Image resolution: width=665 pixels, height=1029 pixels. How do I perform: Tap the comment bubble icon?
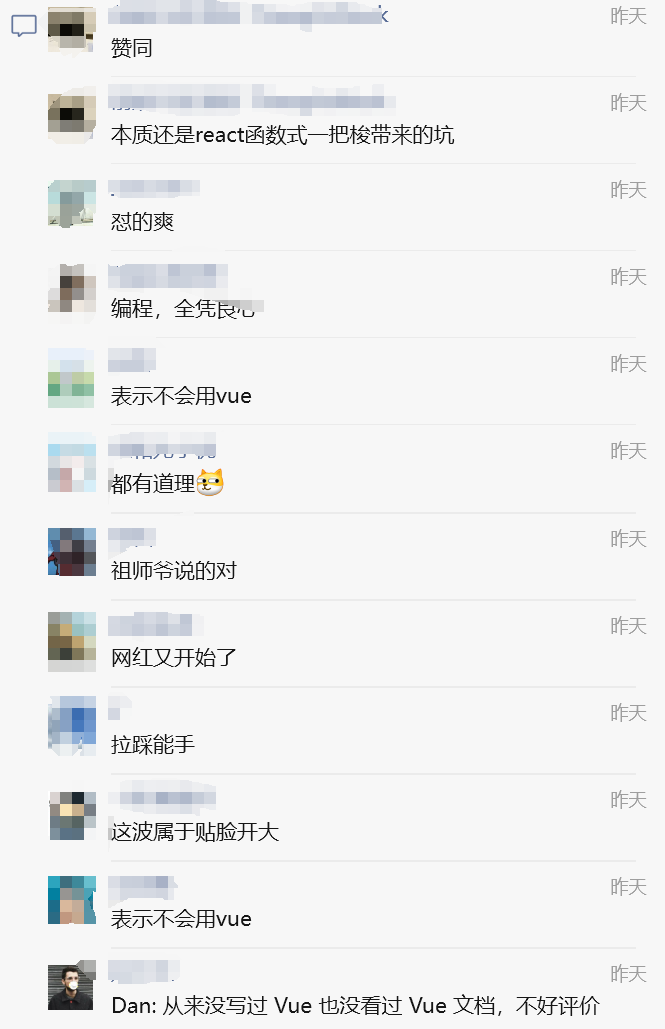tap(24, 26)
